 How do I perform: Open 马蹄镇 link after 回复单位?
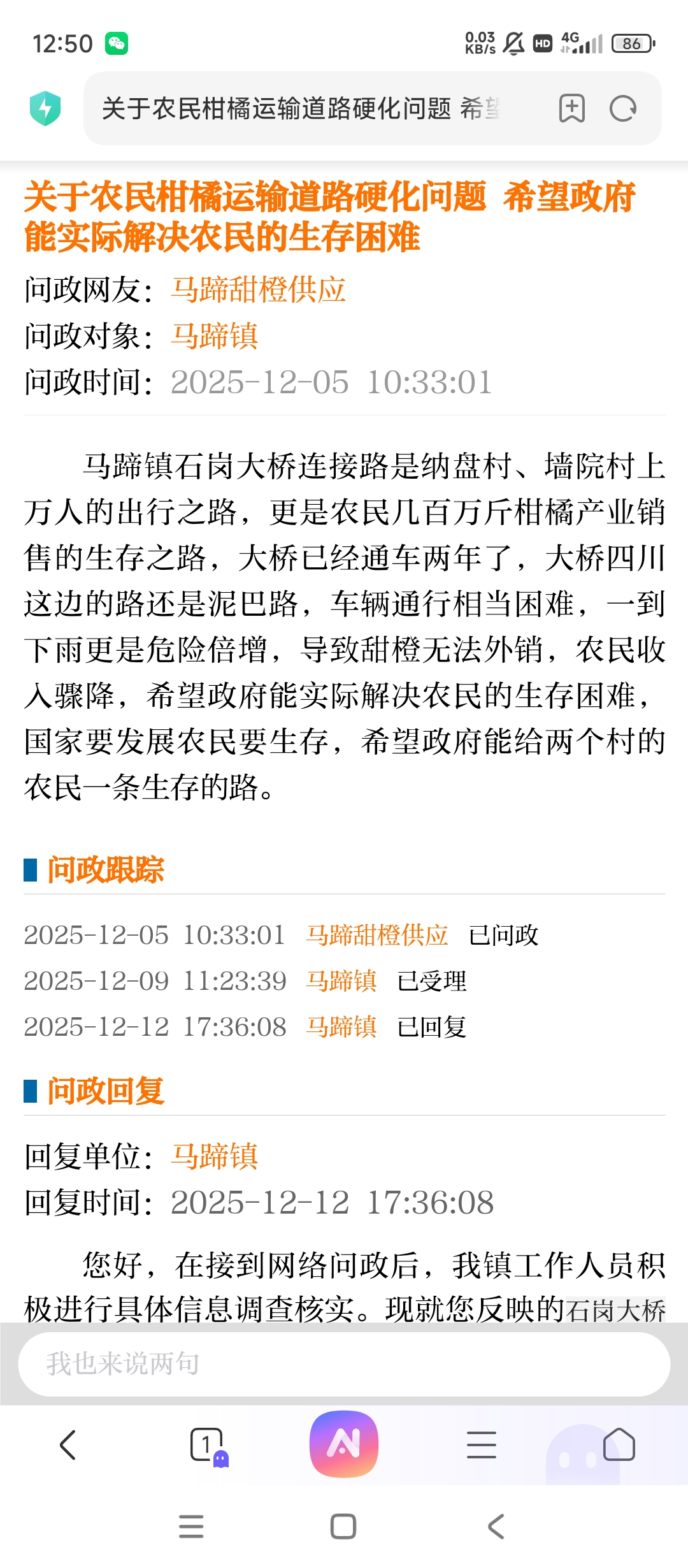tap(215, 1156)
